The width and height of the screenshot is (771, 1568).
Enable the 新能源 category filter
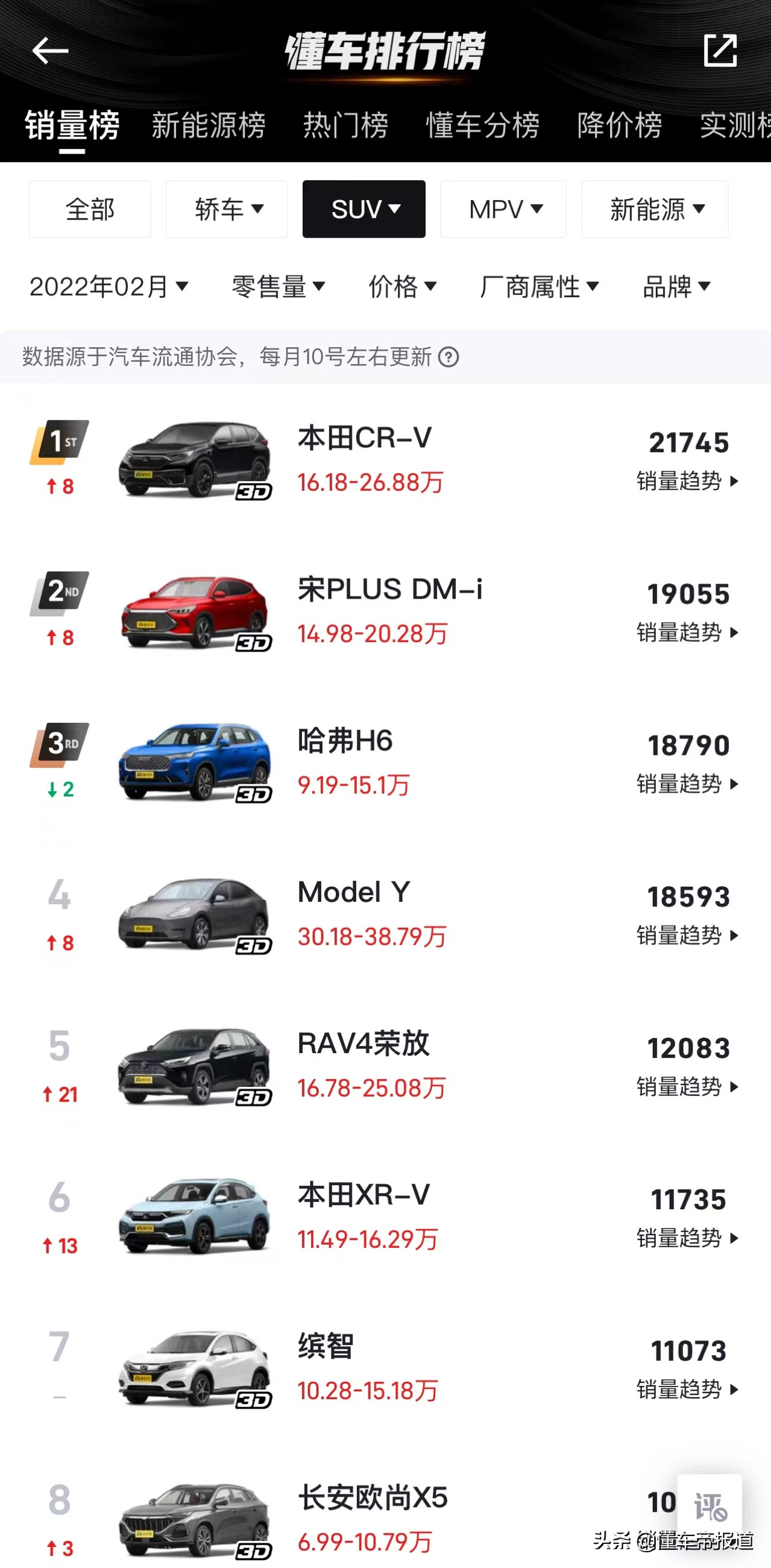(x=654, y=209)
